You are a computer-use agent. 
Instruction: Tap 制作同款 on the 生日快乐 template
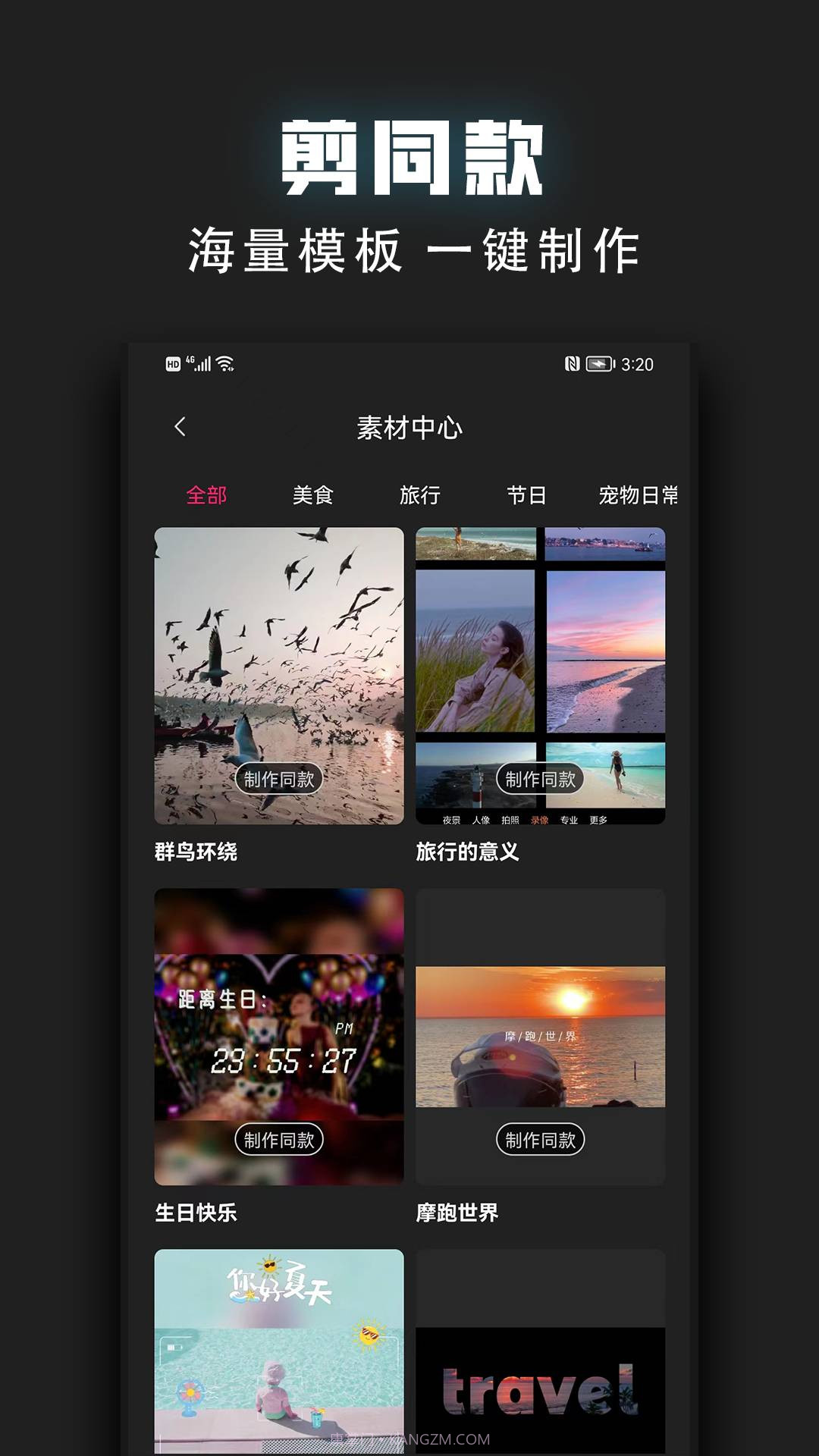point(279,1137)
